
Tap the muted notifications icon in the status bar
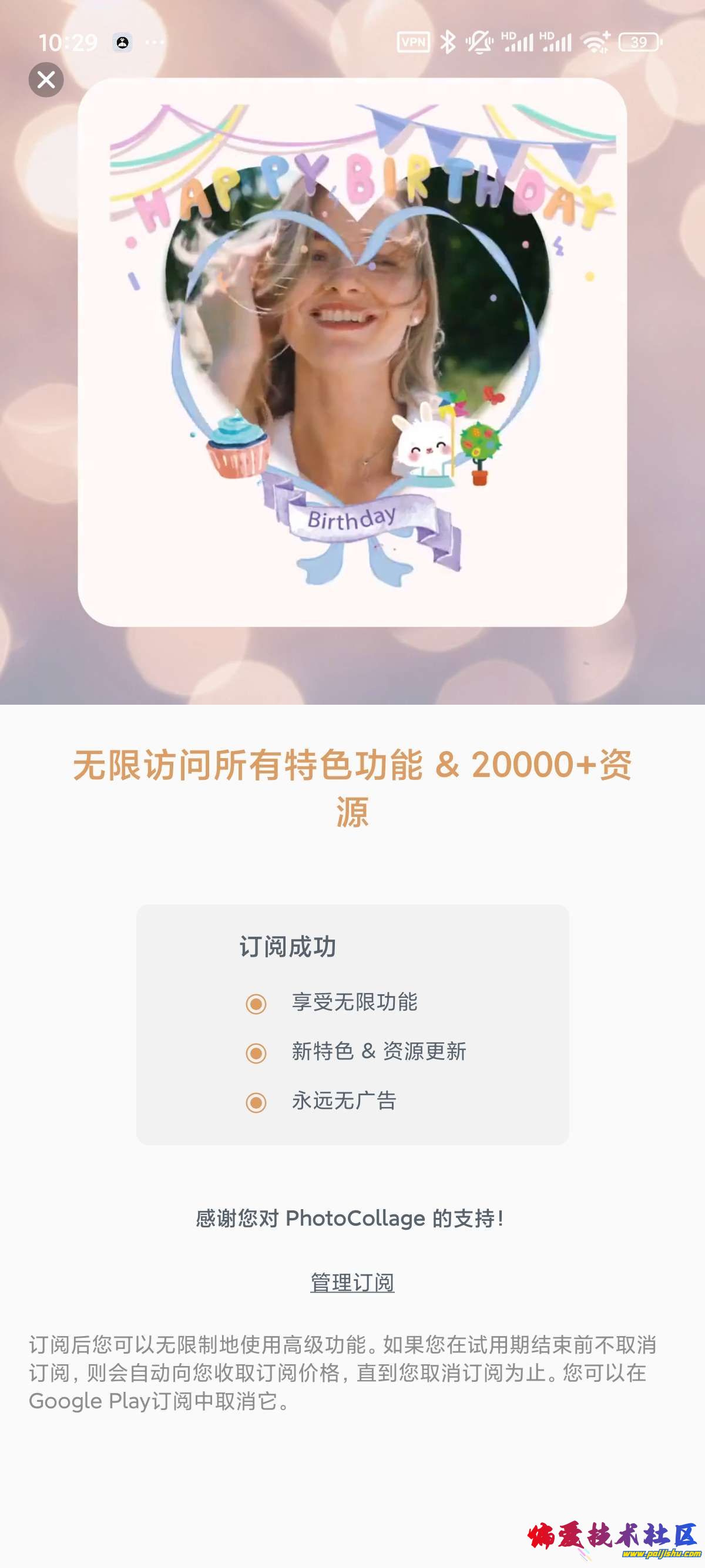(x=481, y=41)
